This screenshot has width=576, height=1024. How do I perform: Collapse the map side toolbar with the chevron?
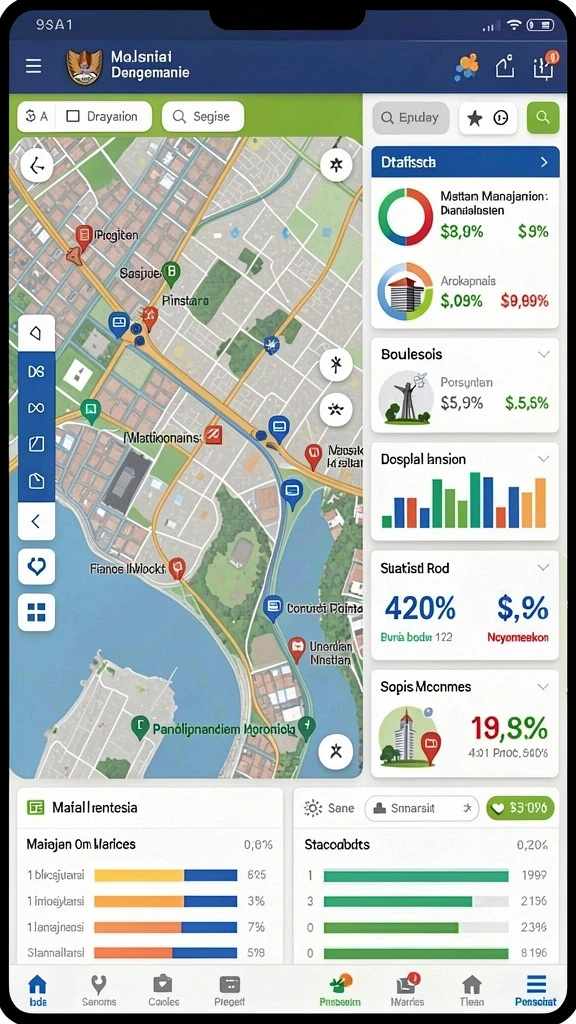tap(37, 520)
